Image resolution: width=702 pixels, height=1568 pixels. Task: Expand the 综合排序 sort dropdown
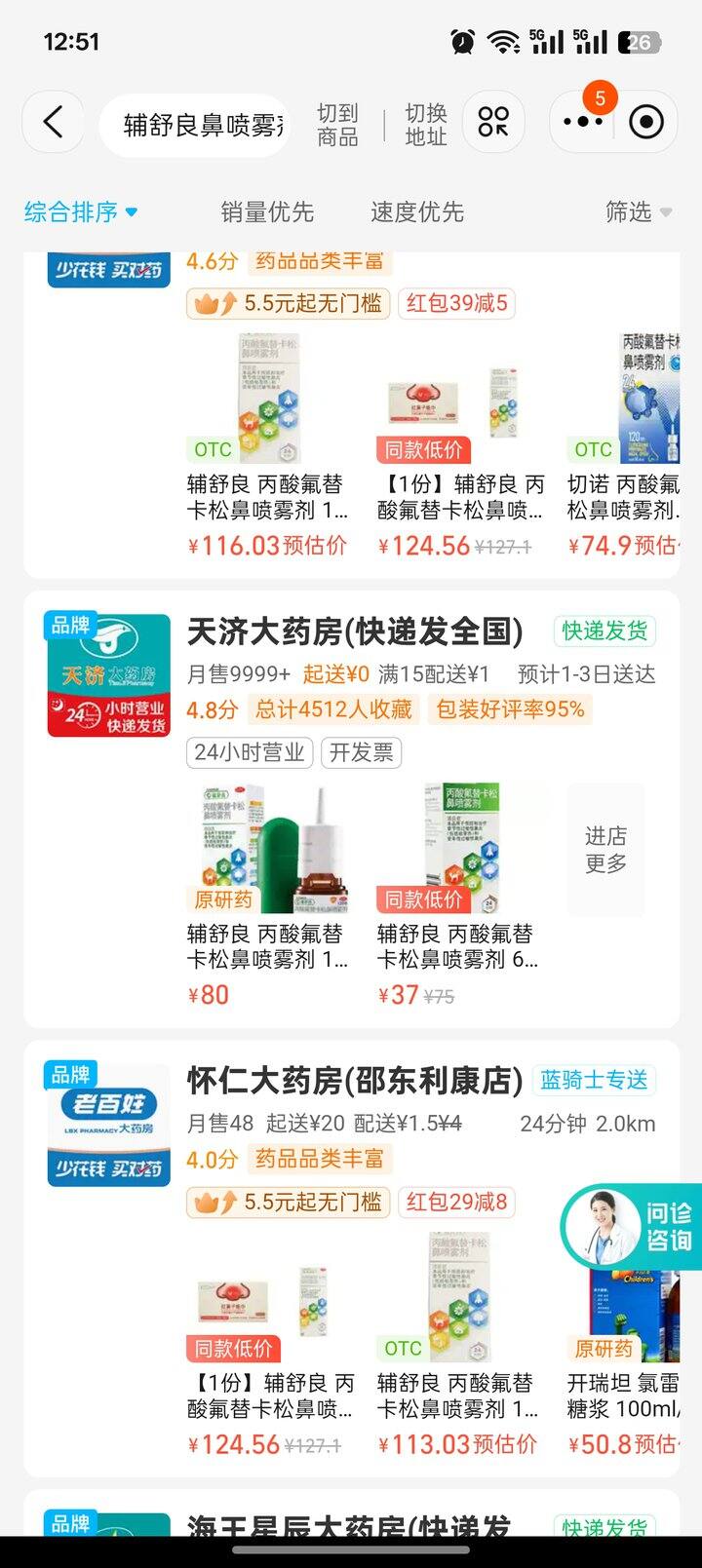pos(81,211)
